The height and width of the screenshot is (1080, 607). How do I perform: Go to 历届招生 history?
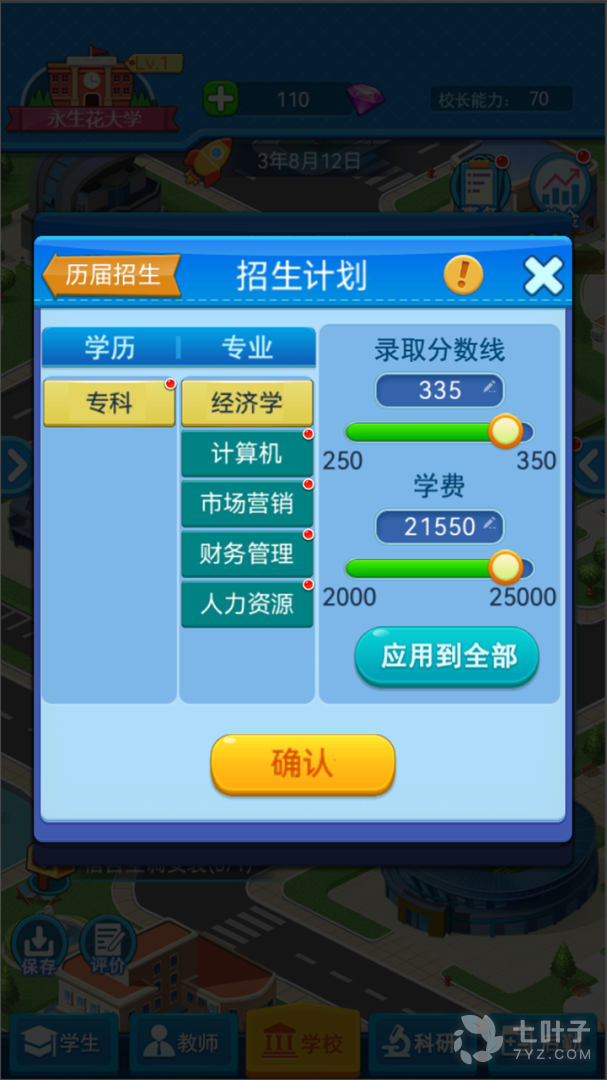click(112, 275)
